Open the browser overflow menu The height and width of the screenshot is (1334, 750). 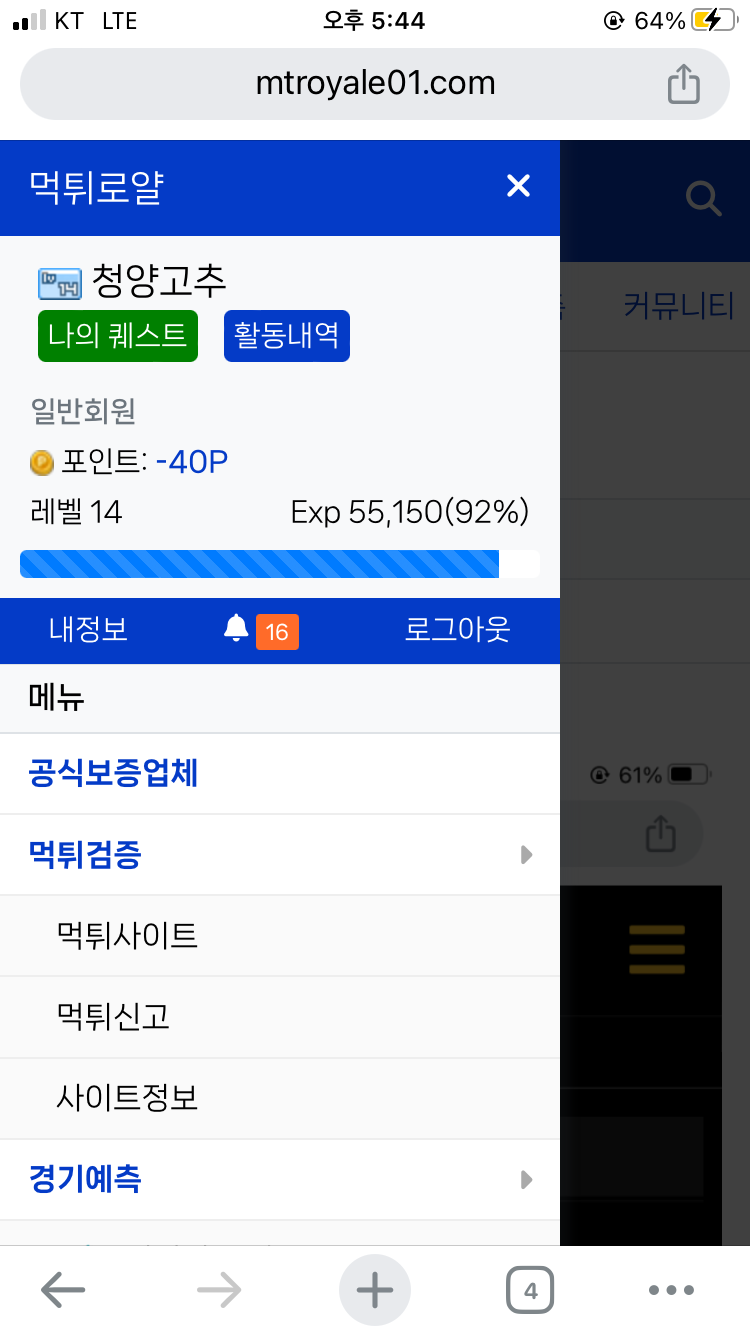pyautogui.click(x=670, y=1290)
